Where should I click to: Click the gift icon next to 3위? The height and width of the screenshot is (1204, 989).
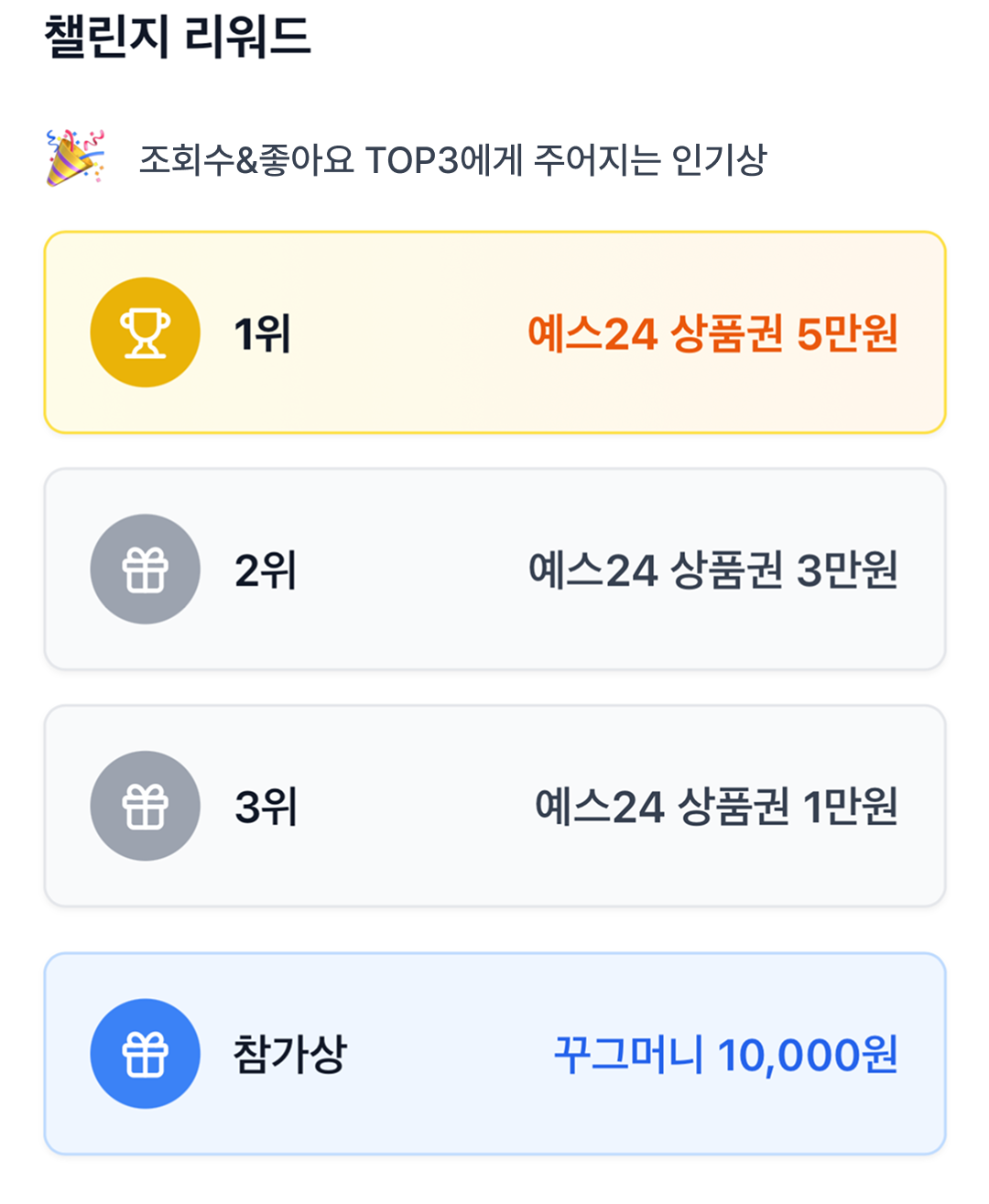pos(144,806)
